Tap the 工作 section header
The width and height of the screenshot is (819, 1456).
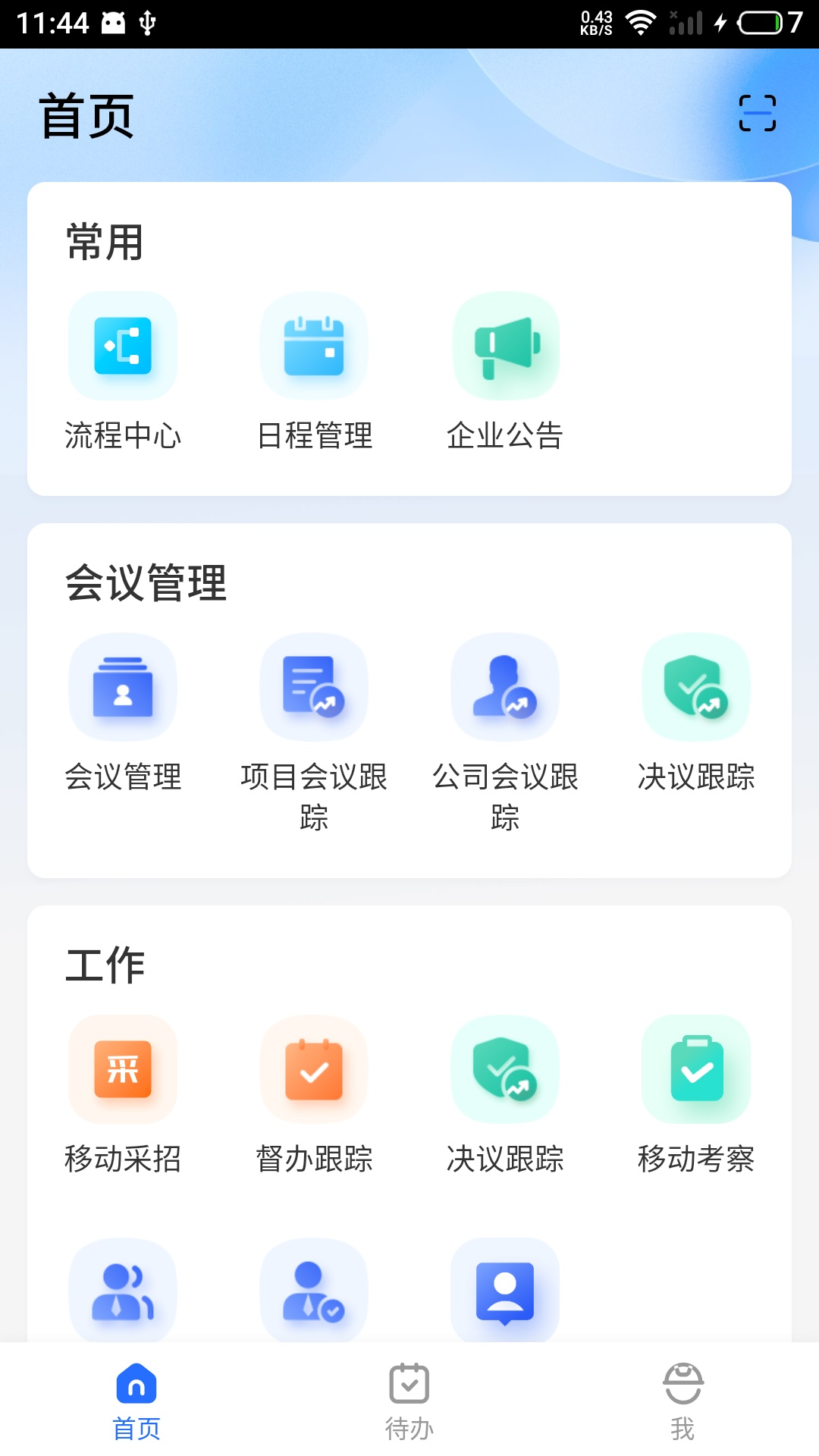(x=105, y=964)
